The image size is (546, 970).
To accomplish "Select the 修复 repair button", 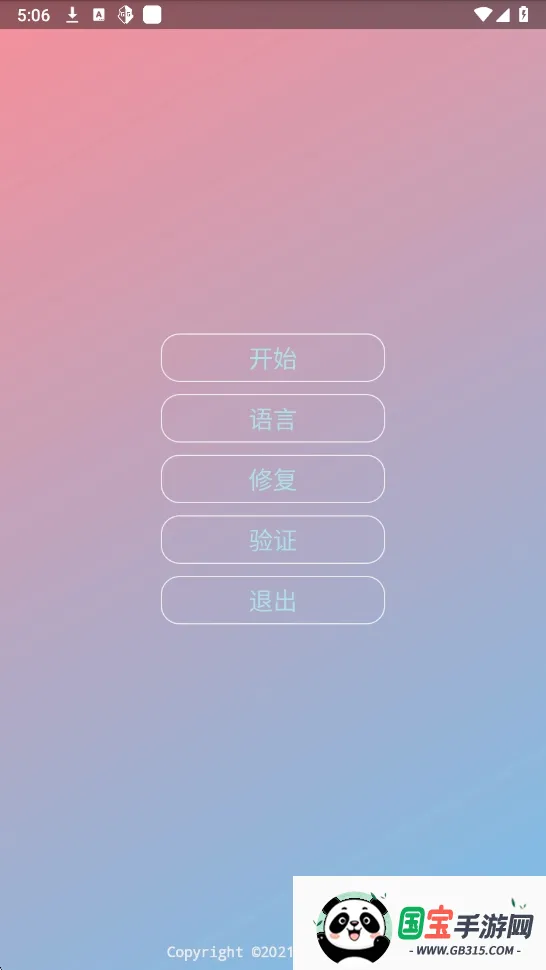I will click(273, 479).
